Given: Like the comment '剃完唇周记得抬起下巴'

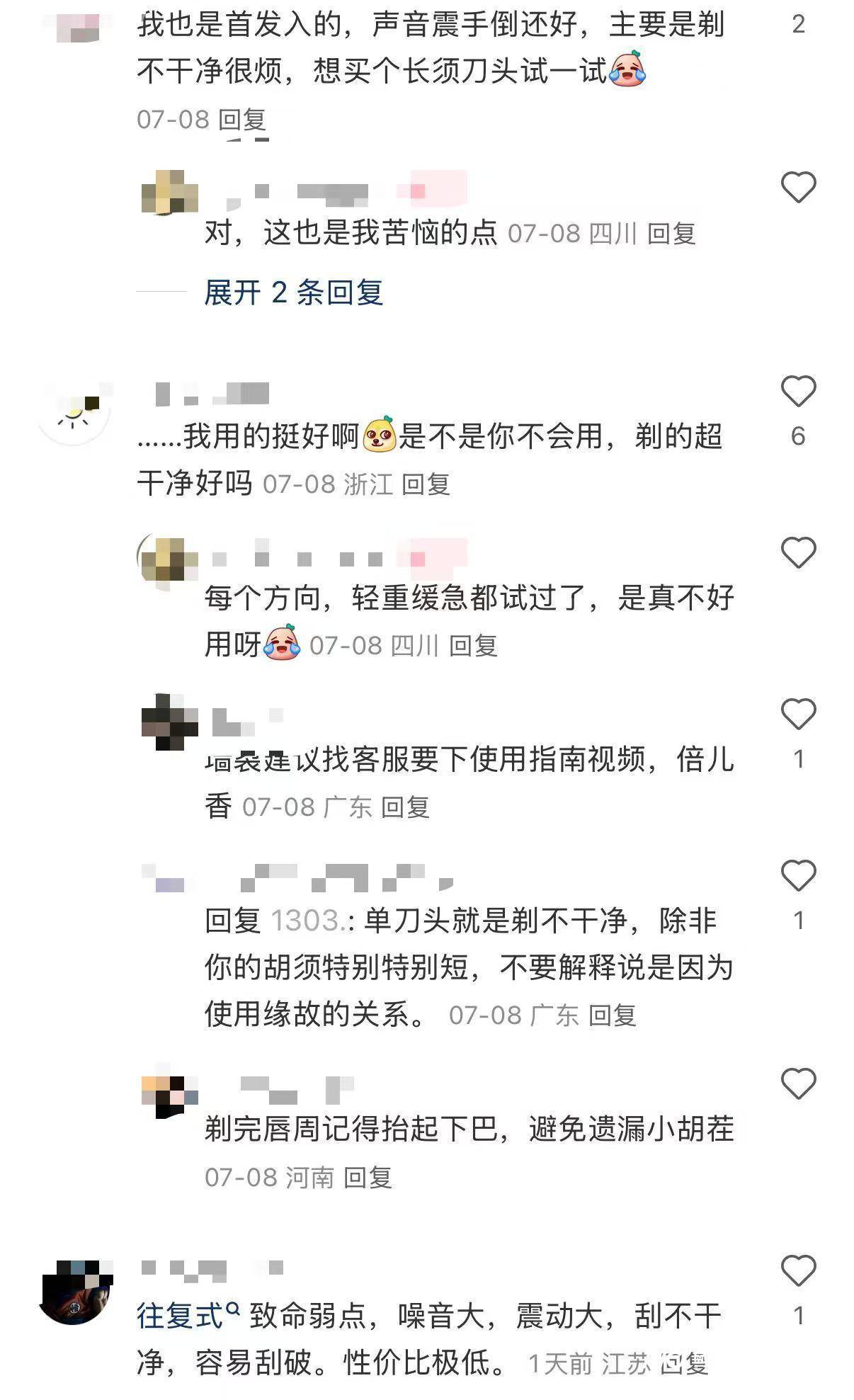Looking at the screenshot, I should pos(798,1083).
